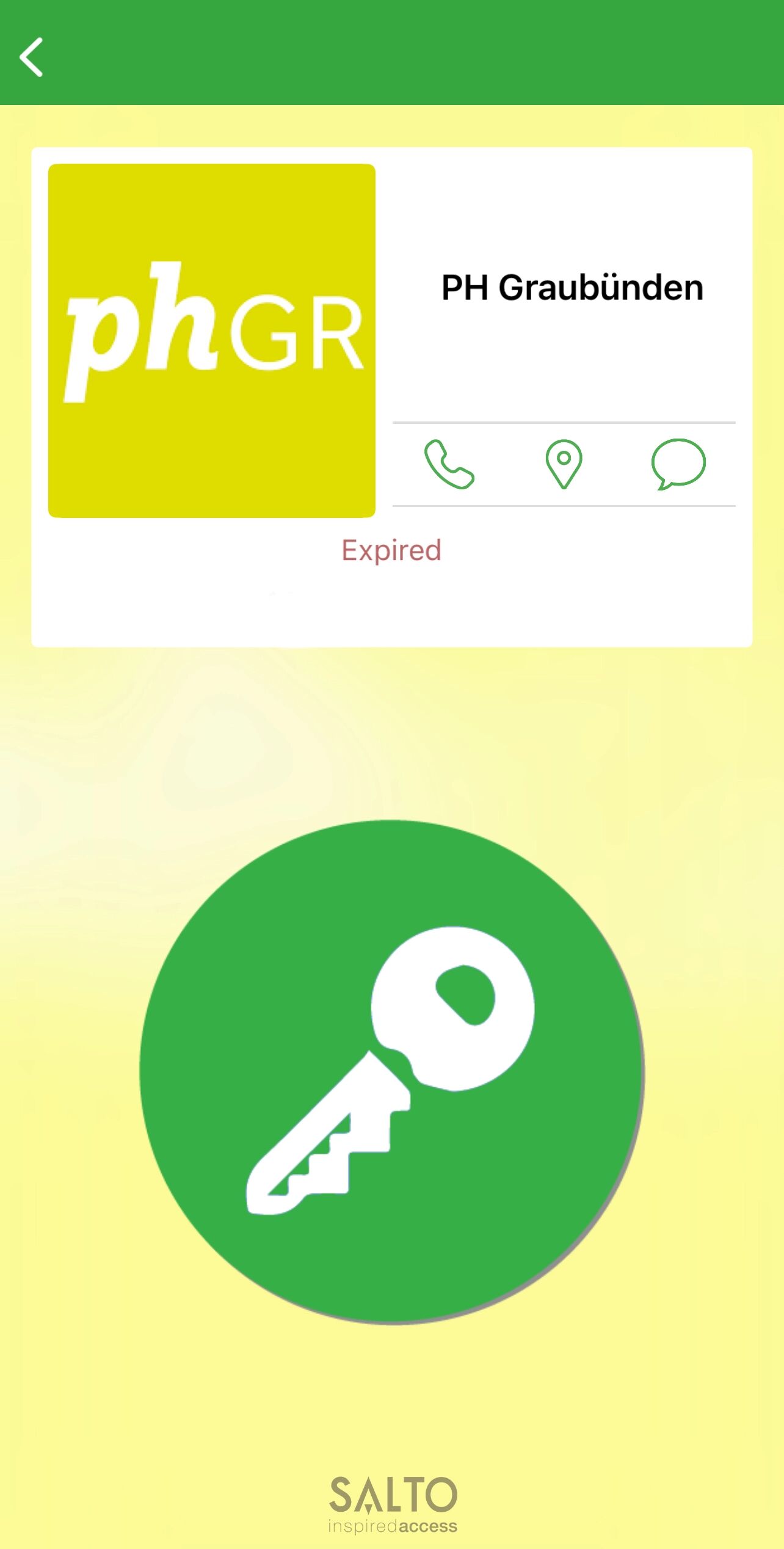Go back using the top-left arrow
Screen dimensions: 784x1549
32,57
